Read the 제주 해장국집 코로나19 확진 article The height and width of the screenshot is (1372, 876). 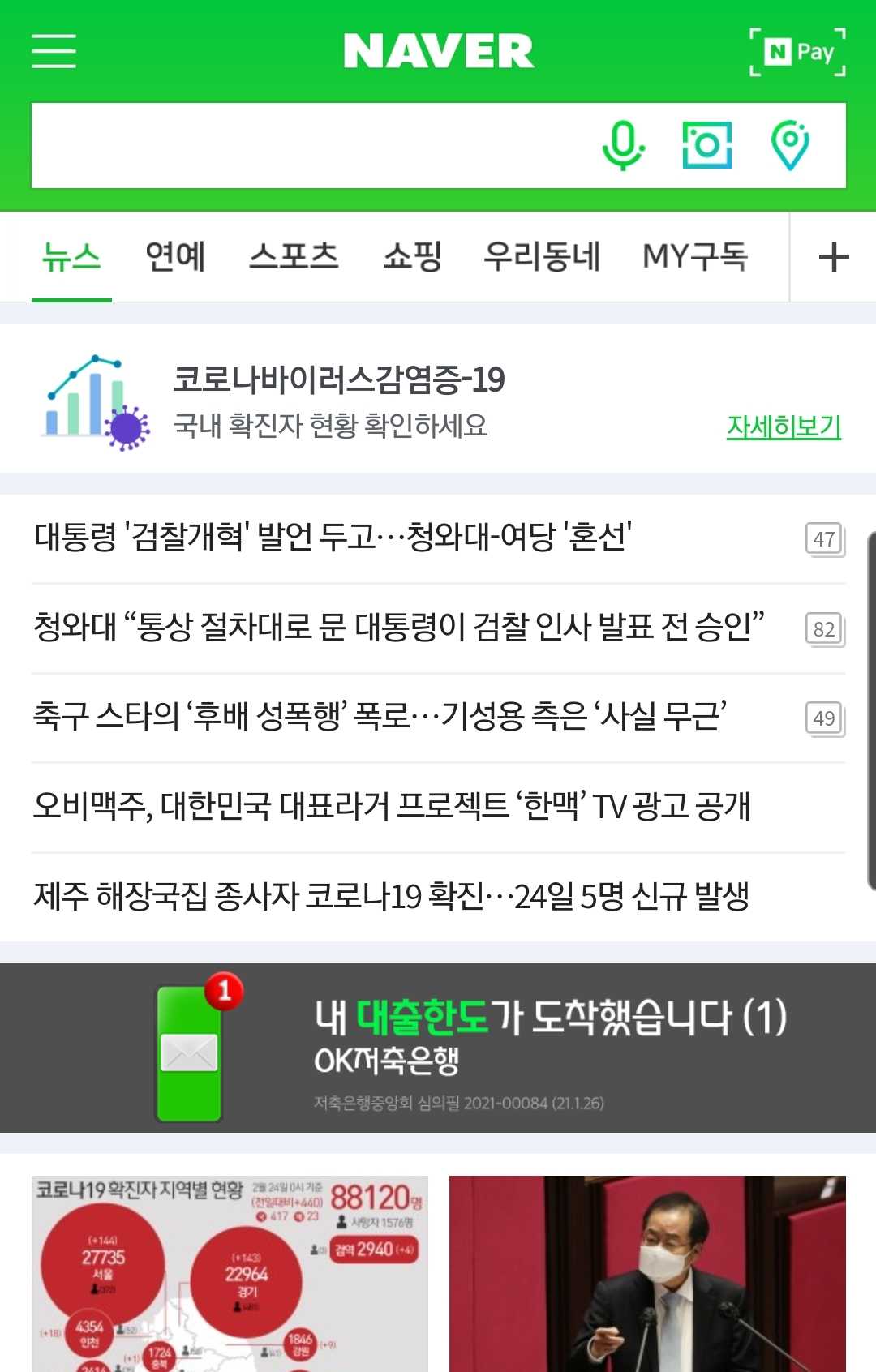390,897
